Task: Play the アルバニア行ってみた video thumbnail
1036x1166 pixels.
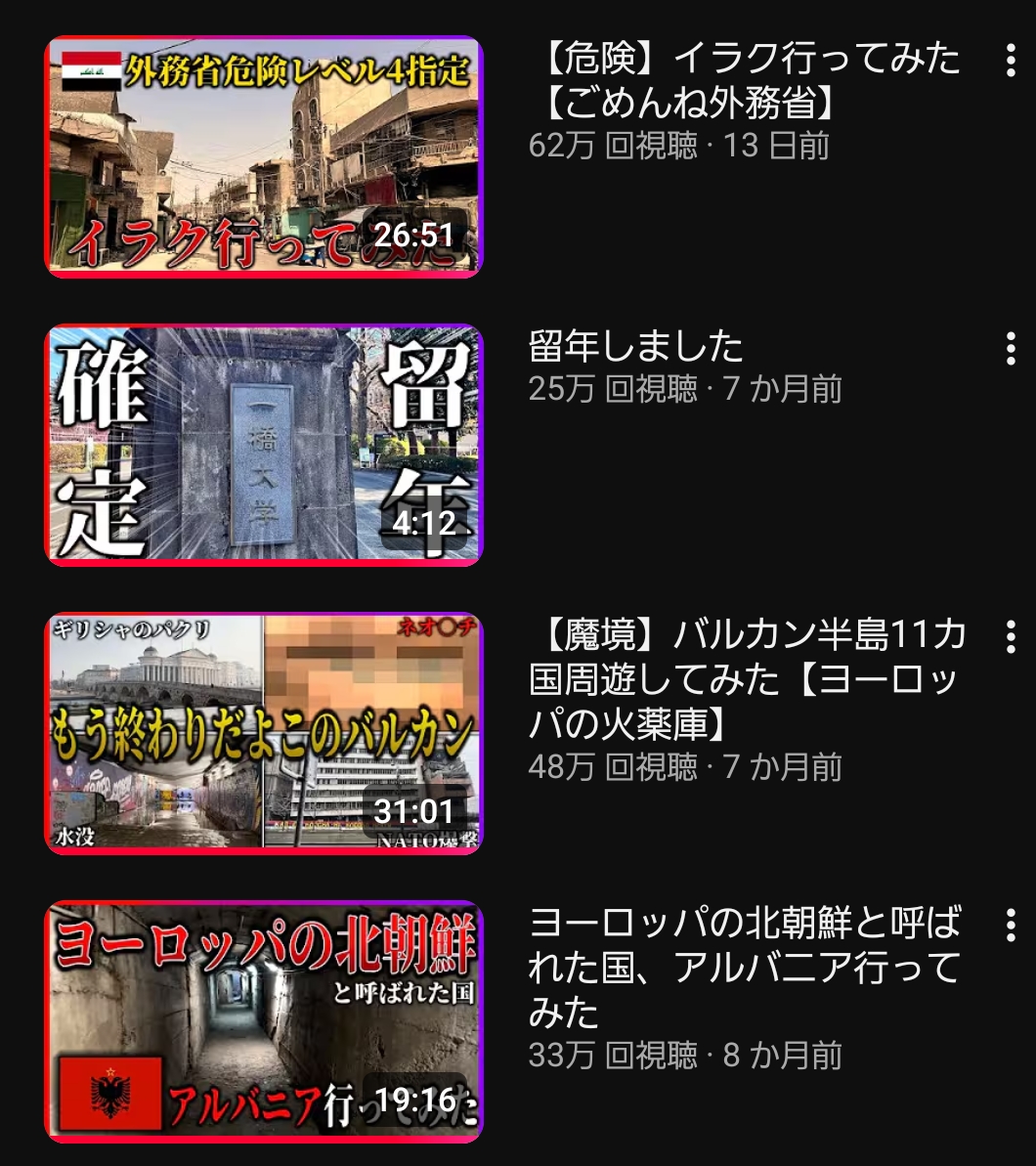Action: click(264, 1021)
